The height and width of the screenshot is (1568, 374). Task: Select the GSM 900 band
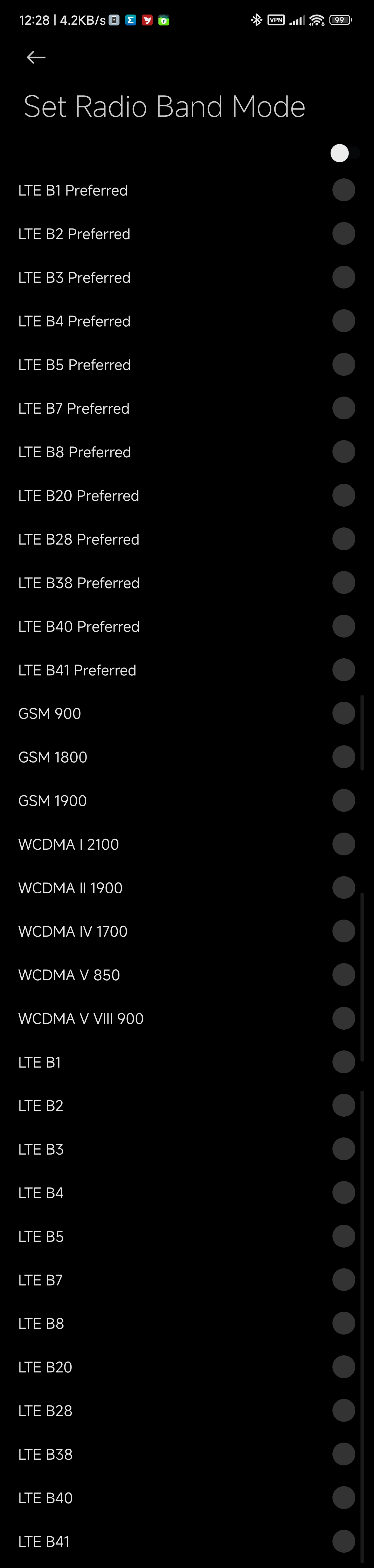click(x=344, y=713)
